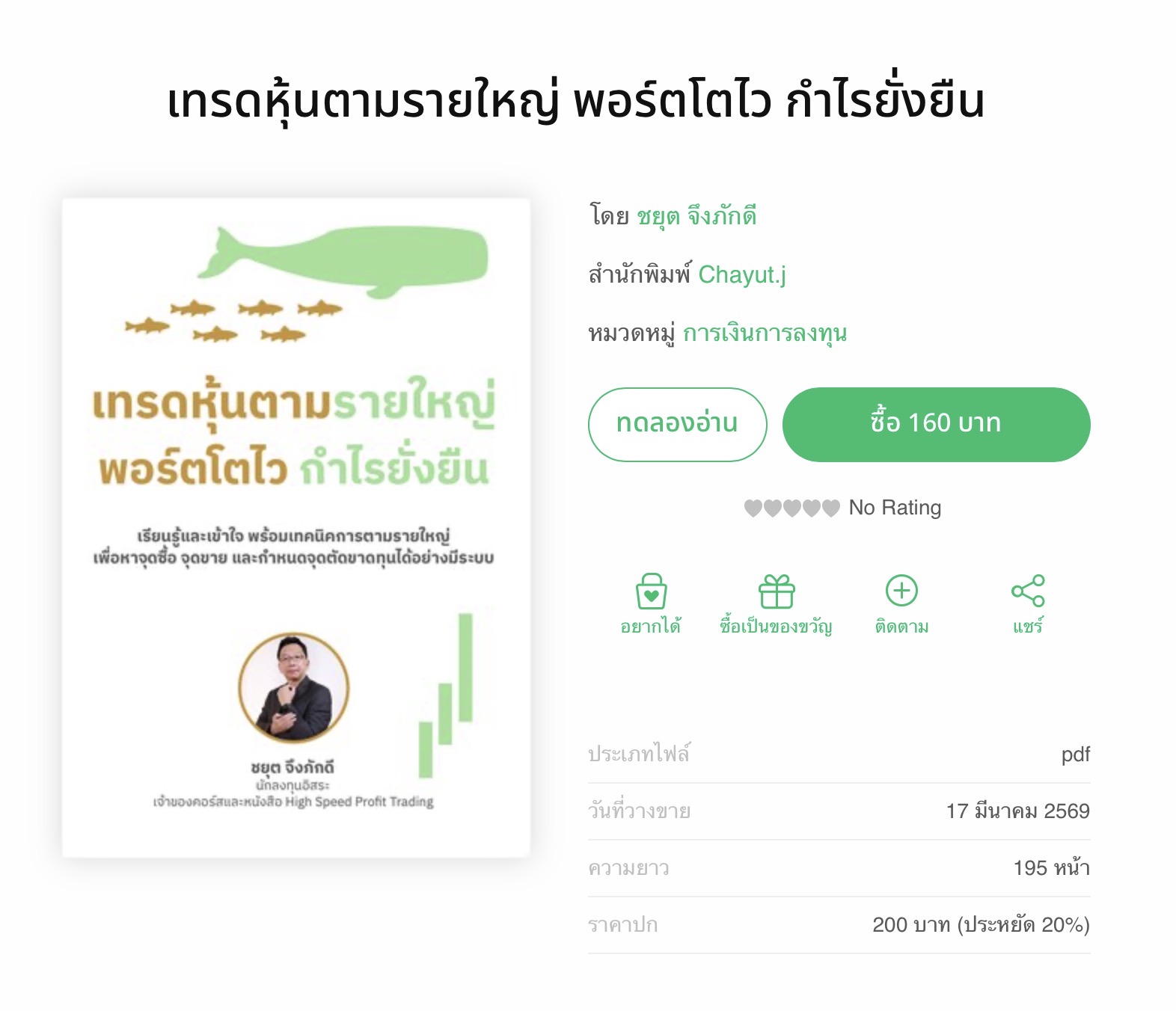Open publisher link Chayut.j

click(741, 274)
